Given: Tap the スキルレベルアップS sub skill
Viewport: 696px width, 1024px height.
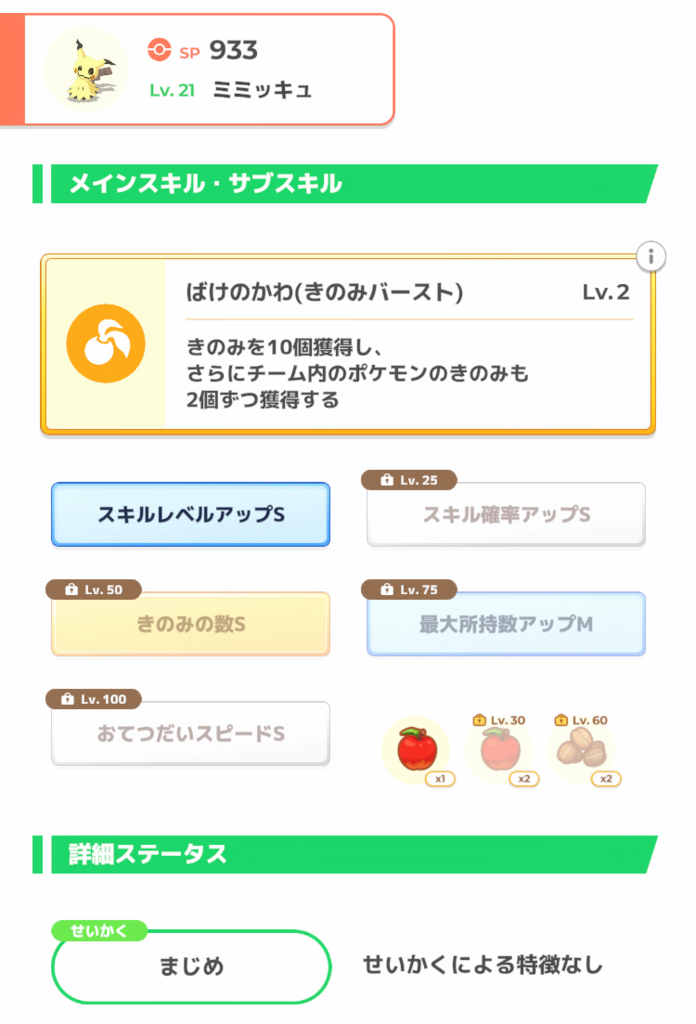Looking at the screenshot, I should coord(191,515).
